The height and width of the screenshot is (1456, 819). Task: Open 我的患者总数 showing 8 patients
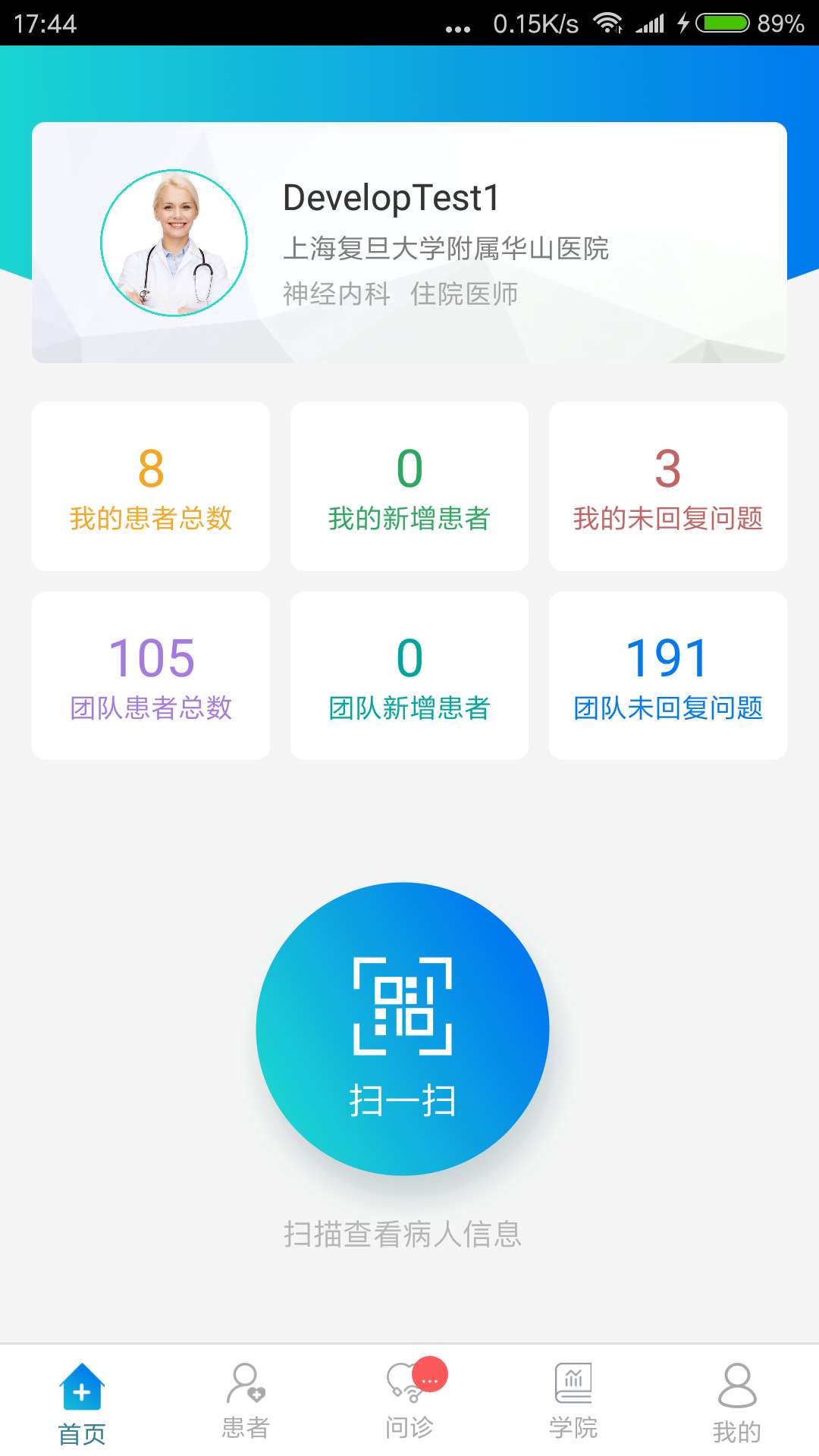[x=150, y=485]
